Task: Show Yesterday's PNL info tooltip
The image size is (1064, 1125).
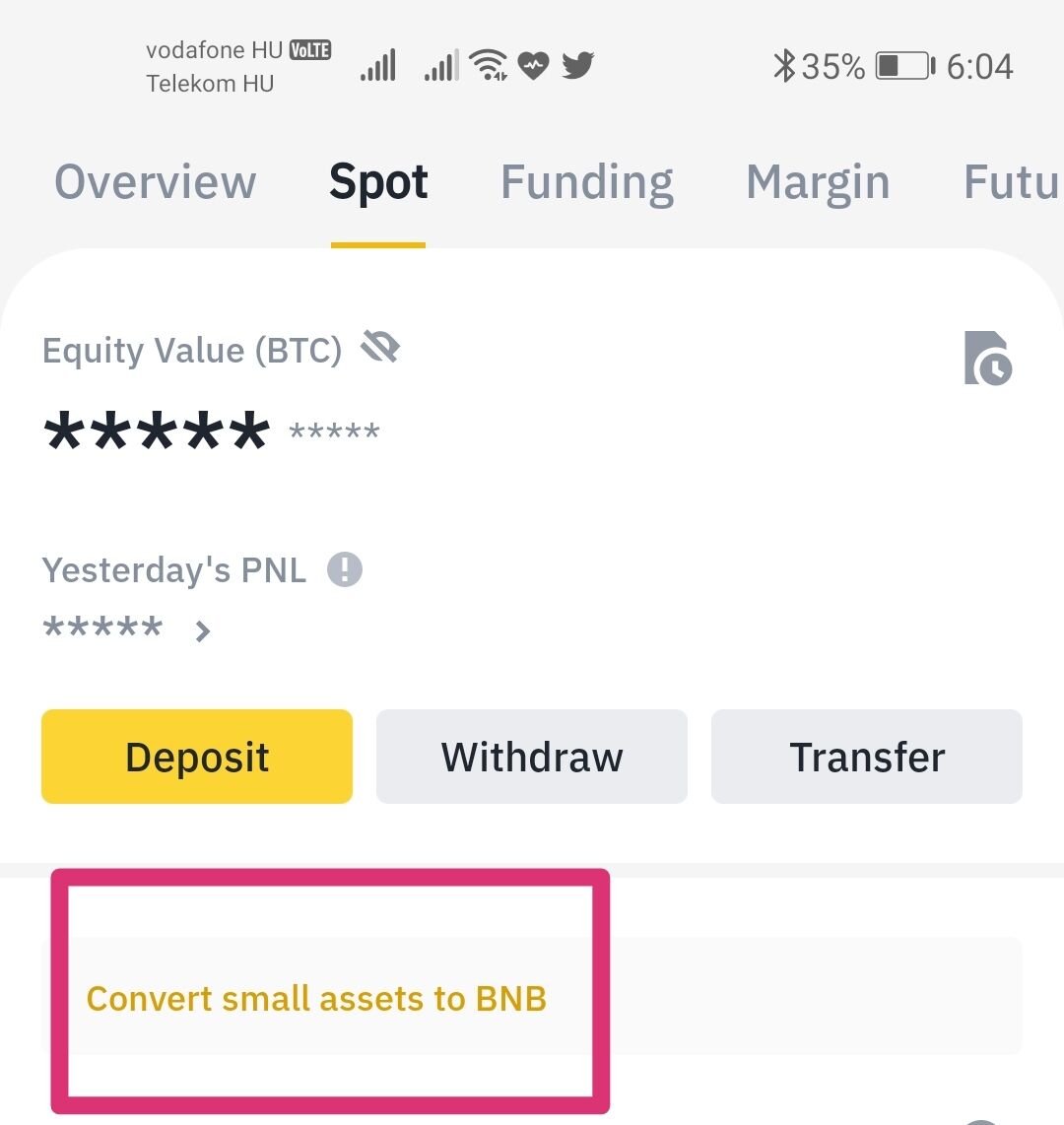Action: pyautogui.click(x=345, y=569)
